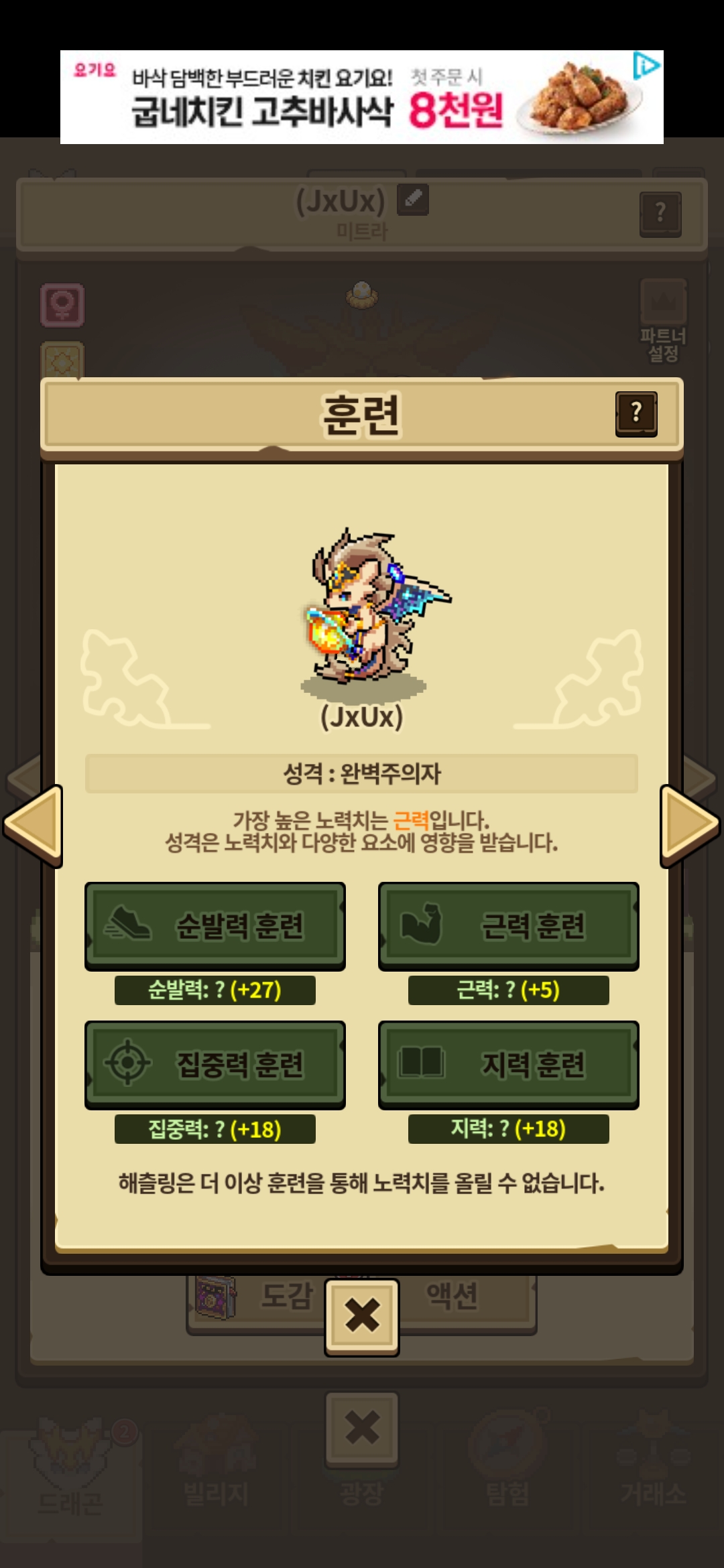This screenshot has width=724, height=1568.
Task: Open help for the 훈련 dialog
Action: pos(636,413)
